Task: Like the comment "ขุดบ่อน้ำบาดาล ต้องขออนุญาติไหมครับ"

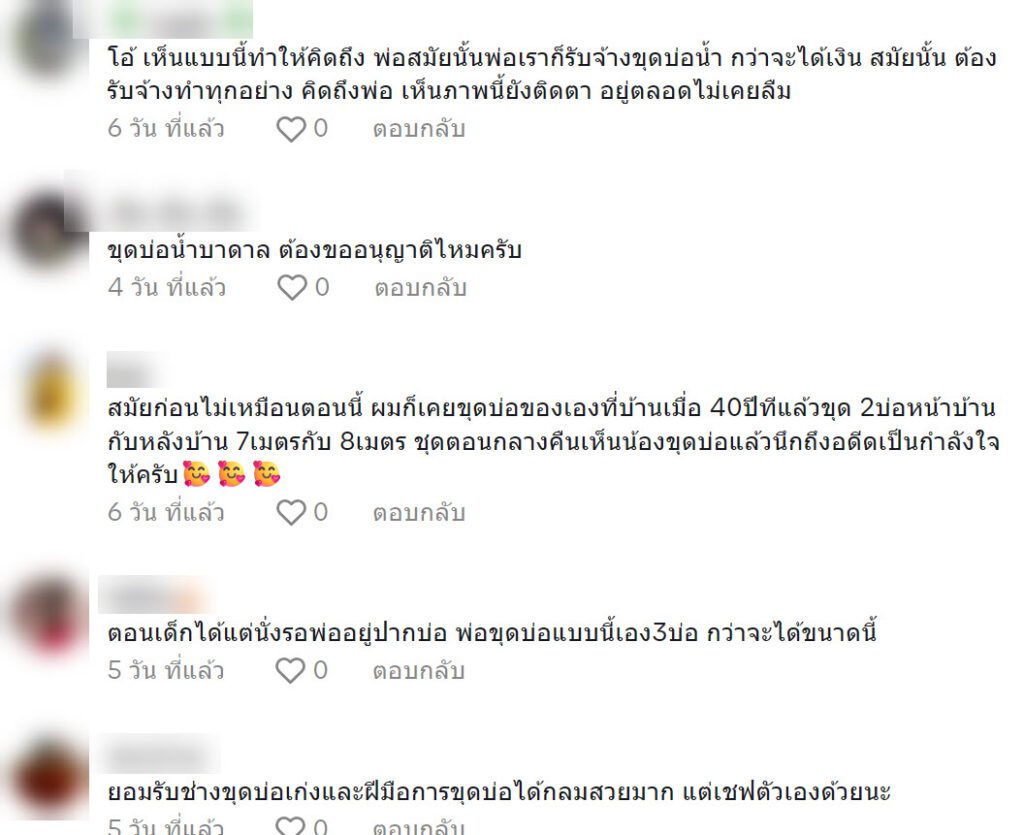Action: click(x=290, y=288)
